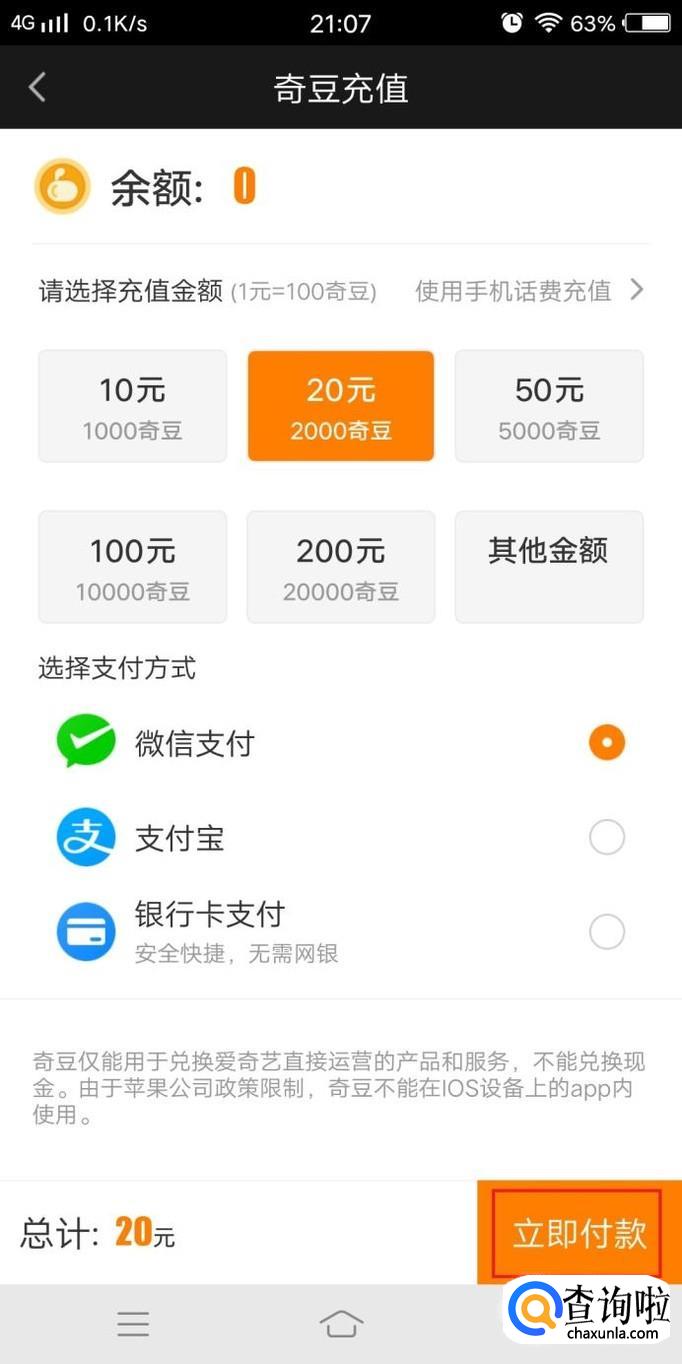Select the 10元 recharge amount
Screen dimensions: 682x1364
click(x=132, y=406)
